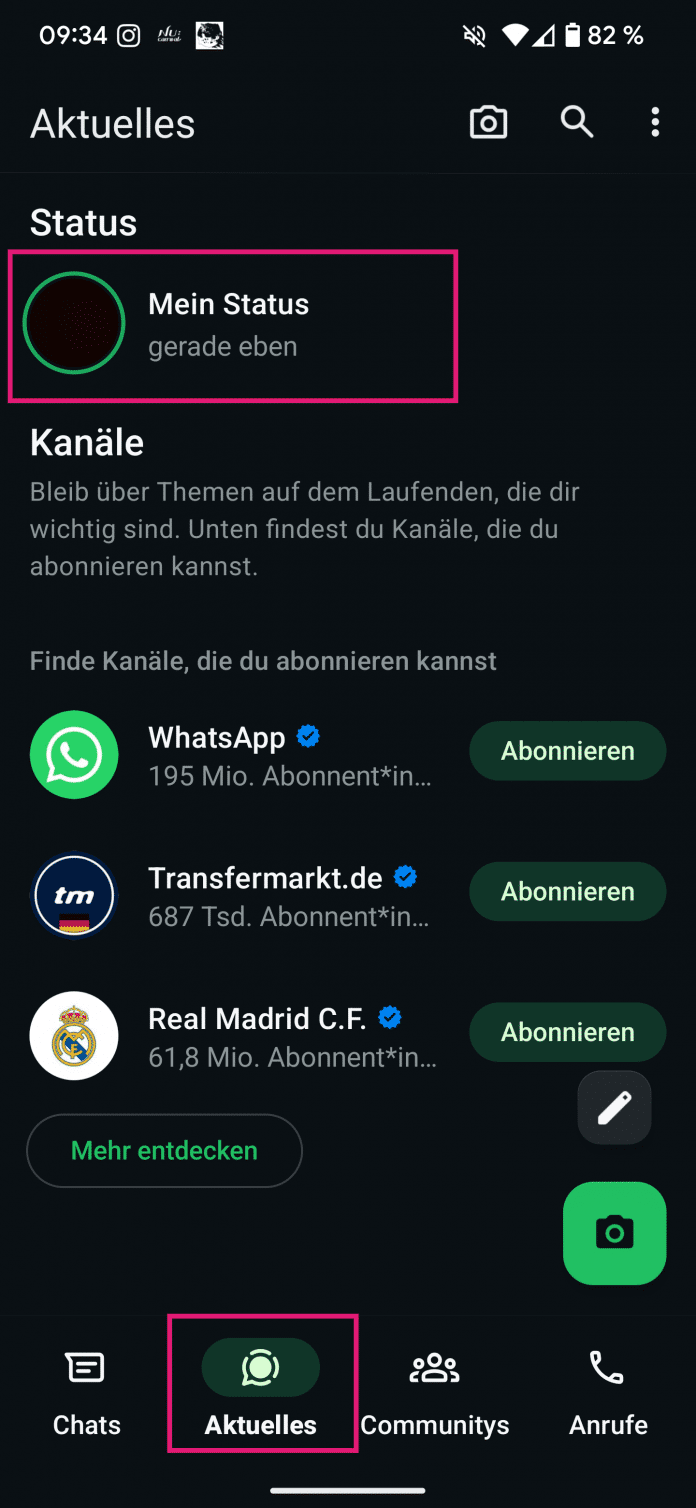Subscribe to the Real Madrid C.F. channel
This screenshot has width=696, height=1508.
click(x=567, y=1032)
